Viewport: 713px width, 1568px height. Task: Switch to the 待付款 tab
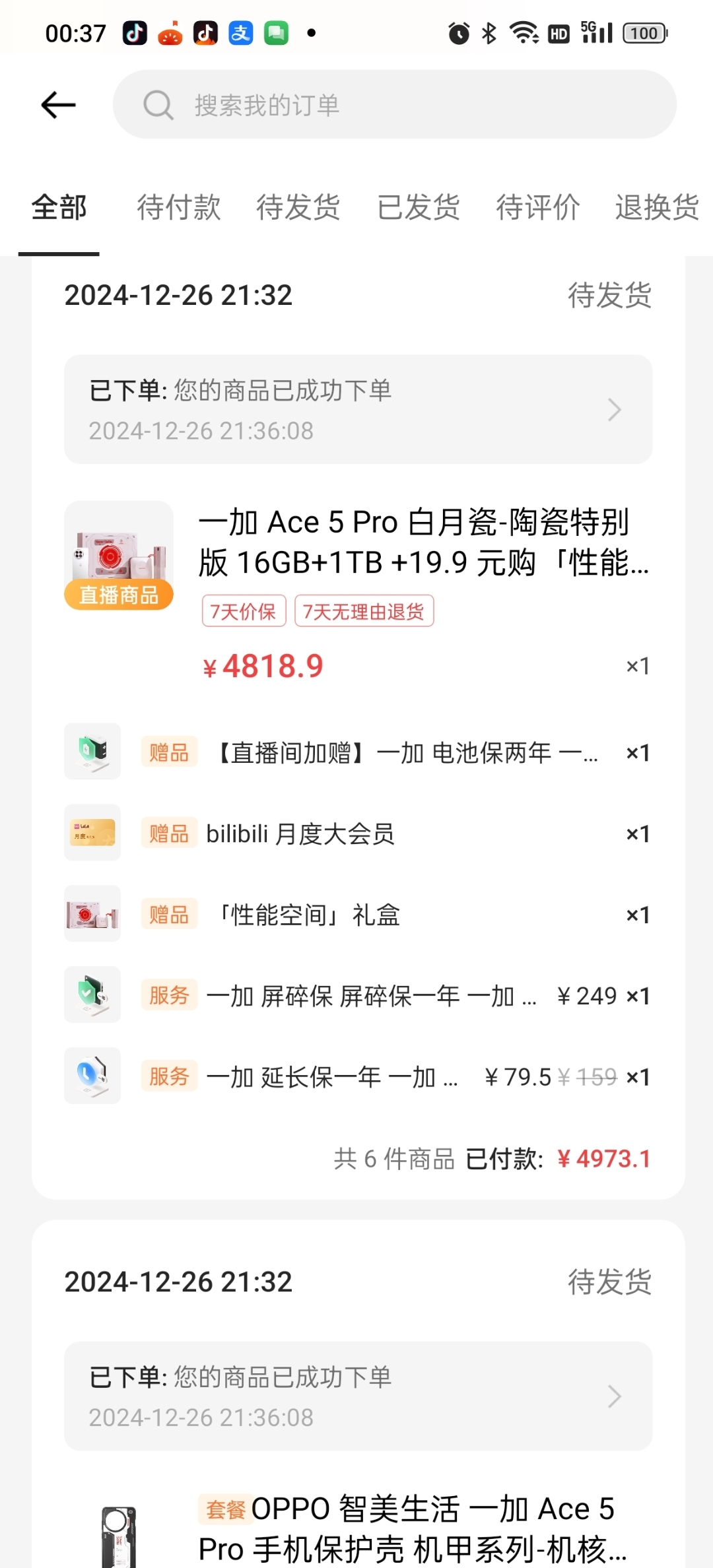pyautogui.click(x=178, y=207)
